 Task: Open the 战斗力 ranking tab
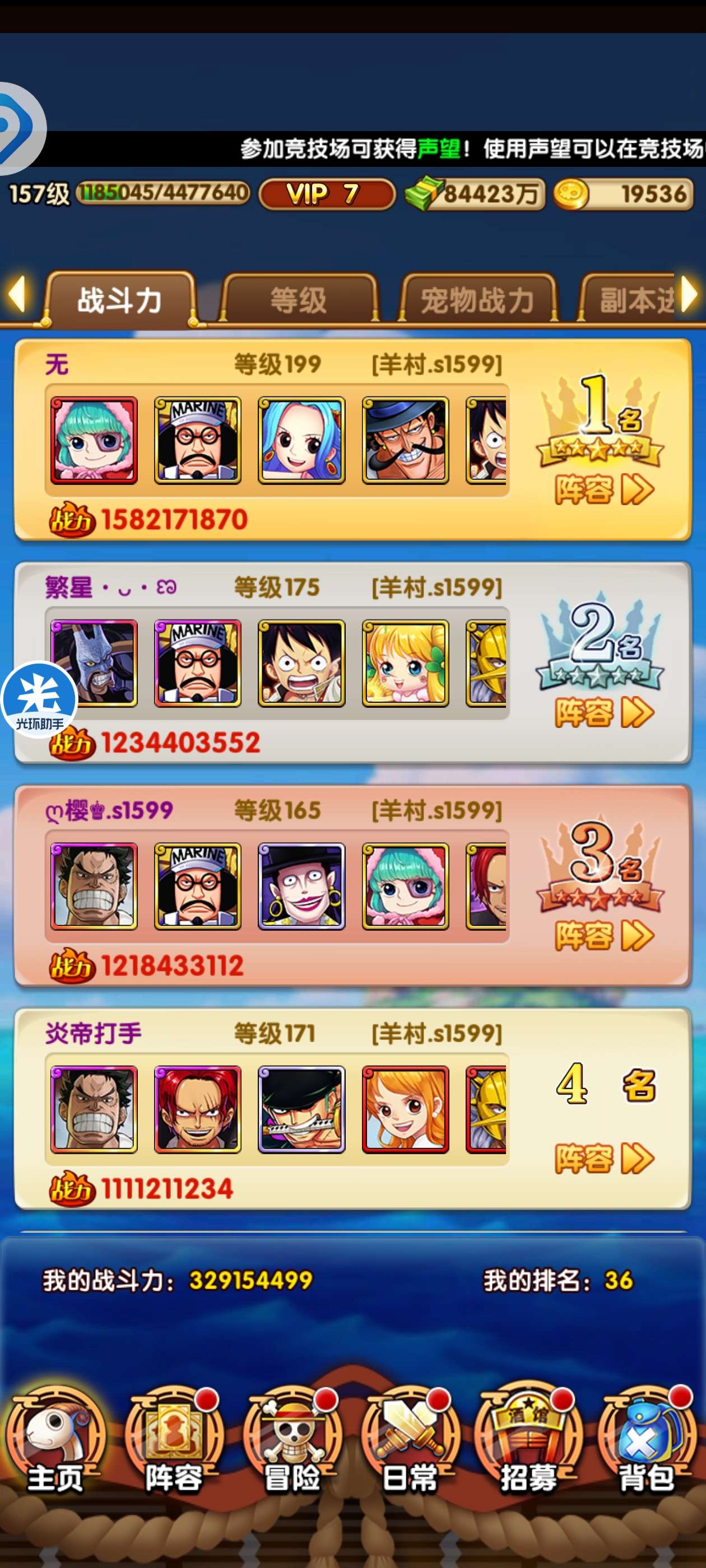pos(120,300)
